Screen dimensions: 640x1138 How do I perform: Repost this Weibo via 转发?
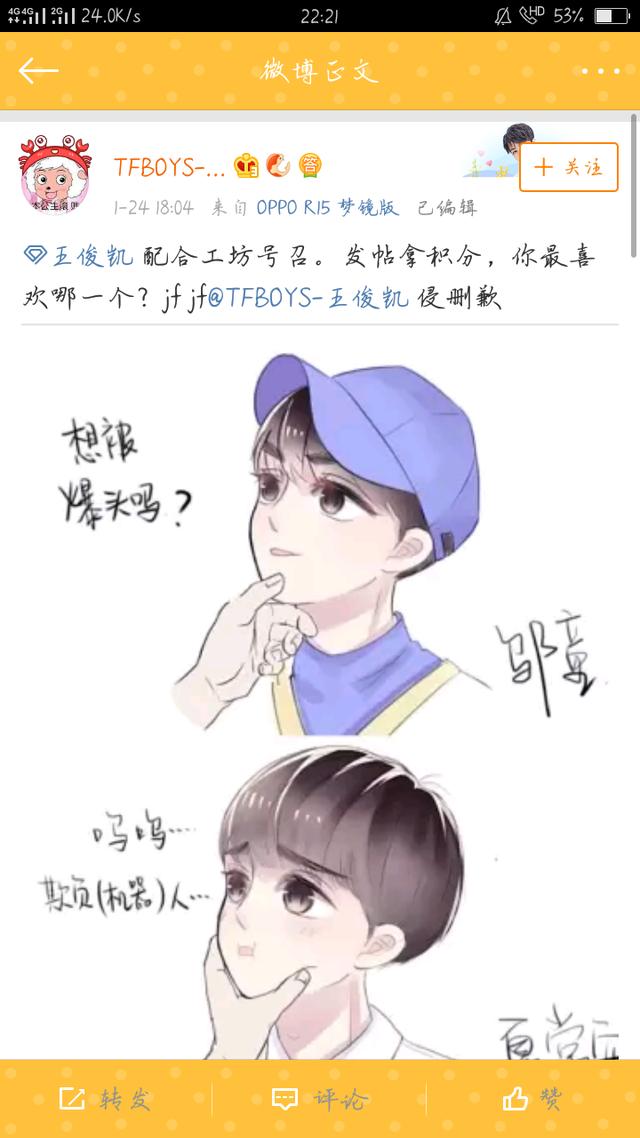coord(104,1099)
